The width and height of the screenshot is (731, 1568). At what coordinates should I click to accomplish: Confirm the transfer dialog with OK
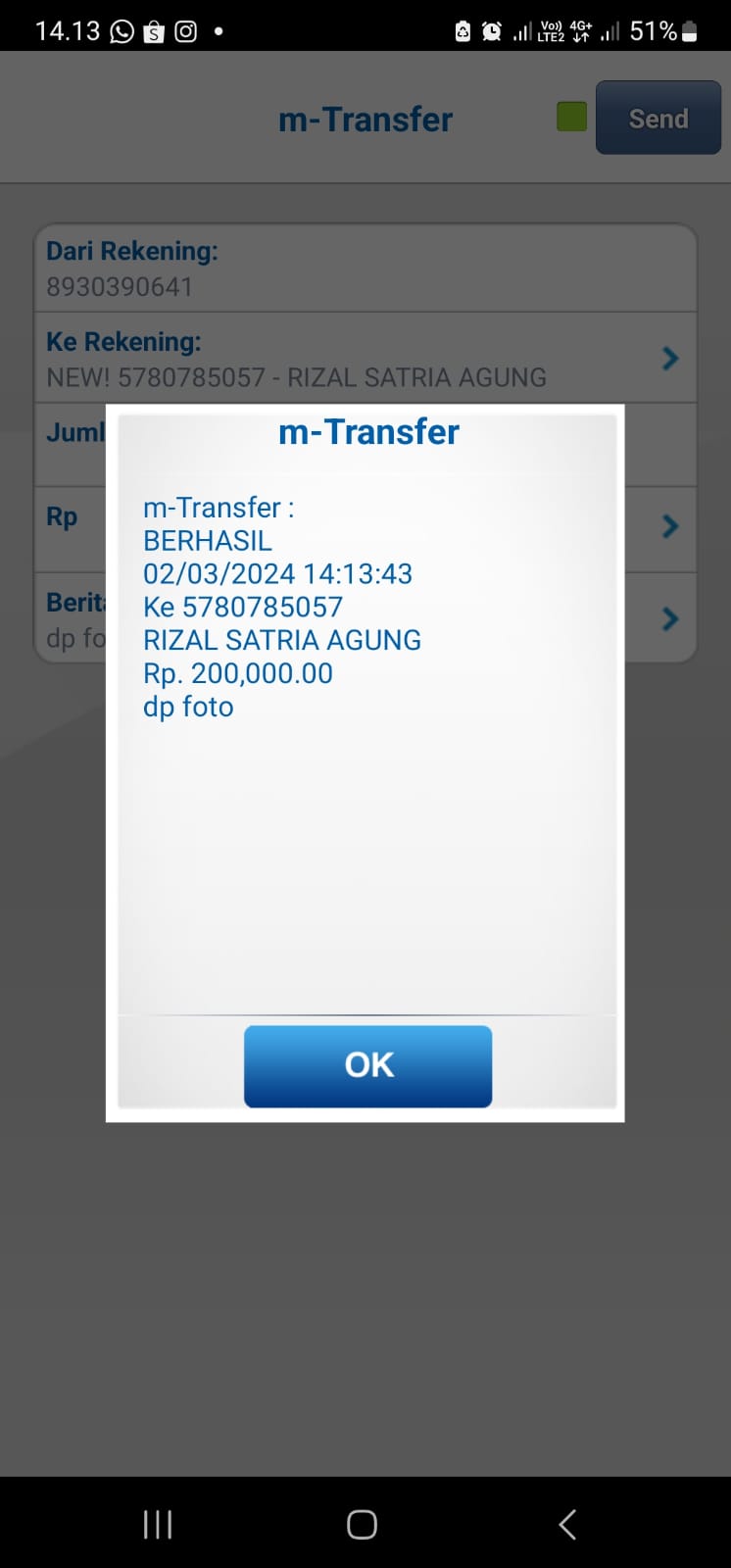367,1066
